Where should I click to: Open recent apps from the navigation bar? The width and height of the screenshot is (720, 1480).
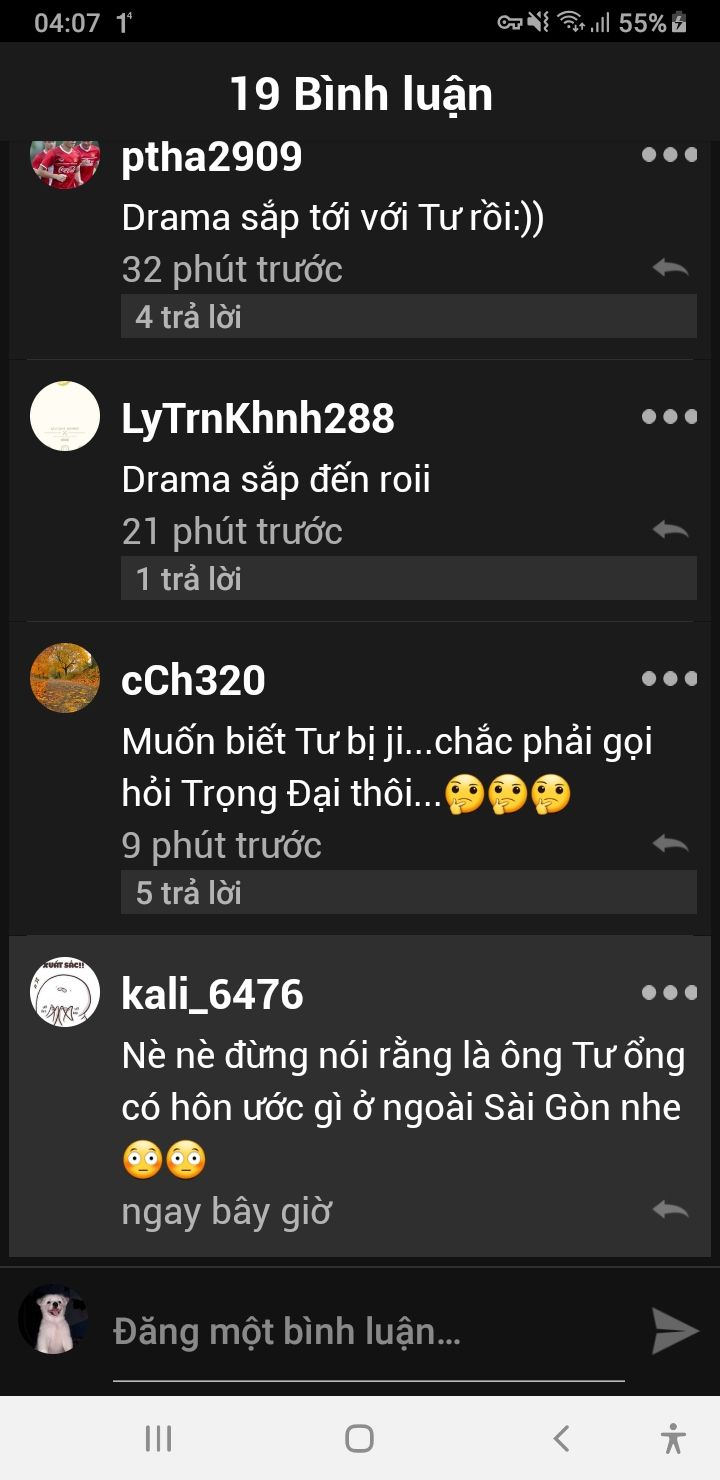[x=158, y=1438]
